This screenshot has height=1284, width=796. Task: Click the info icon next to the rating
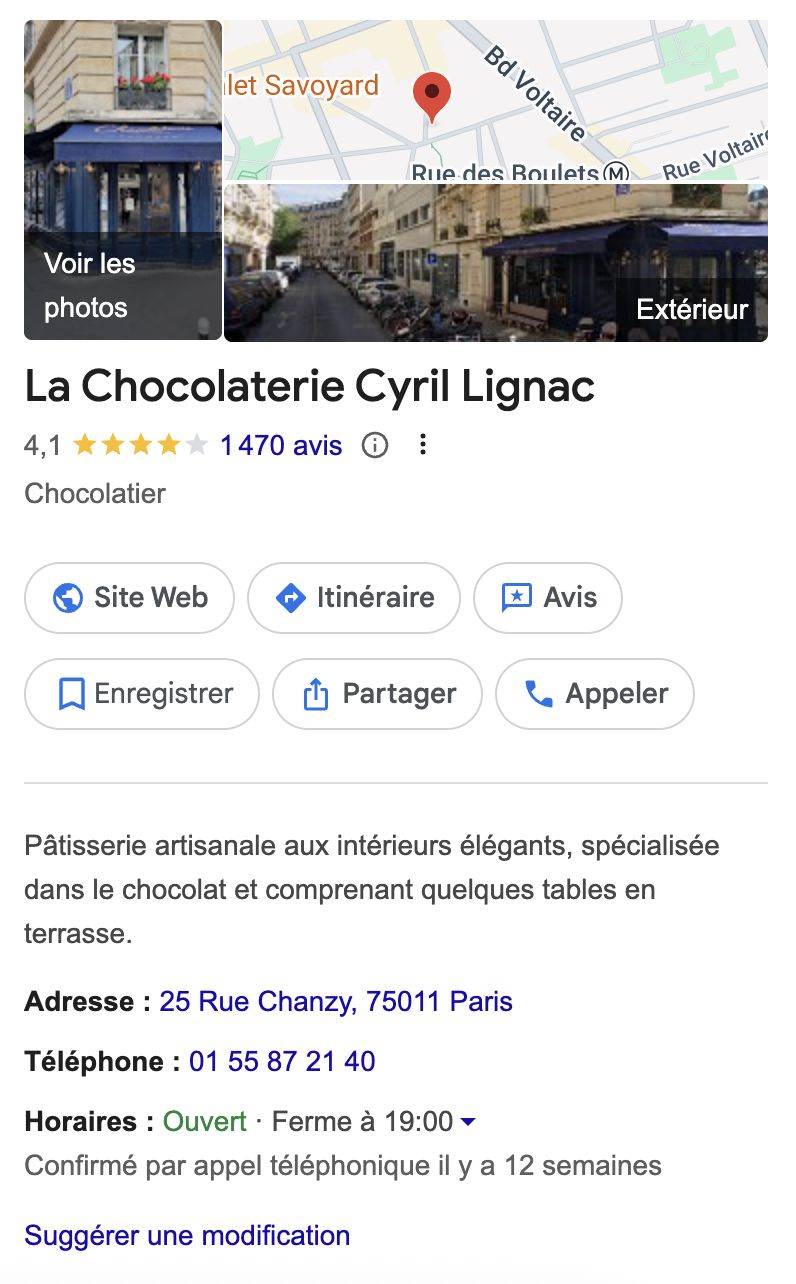click(374, 445)
